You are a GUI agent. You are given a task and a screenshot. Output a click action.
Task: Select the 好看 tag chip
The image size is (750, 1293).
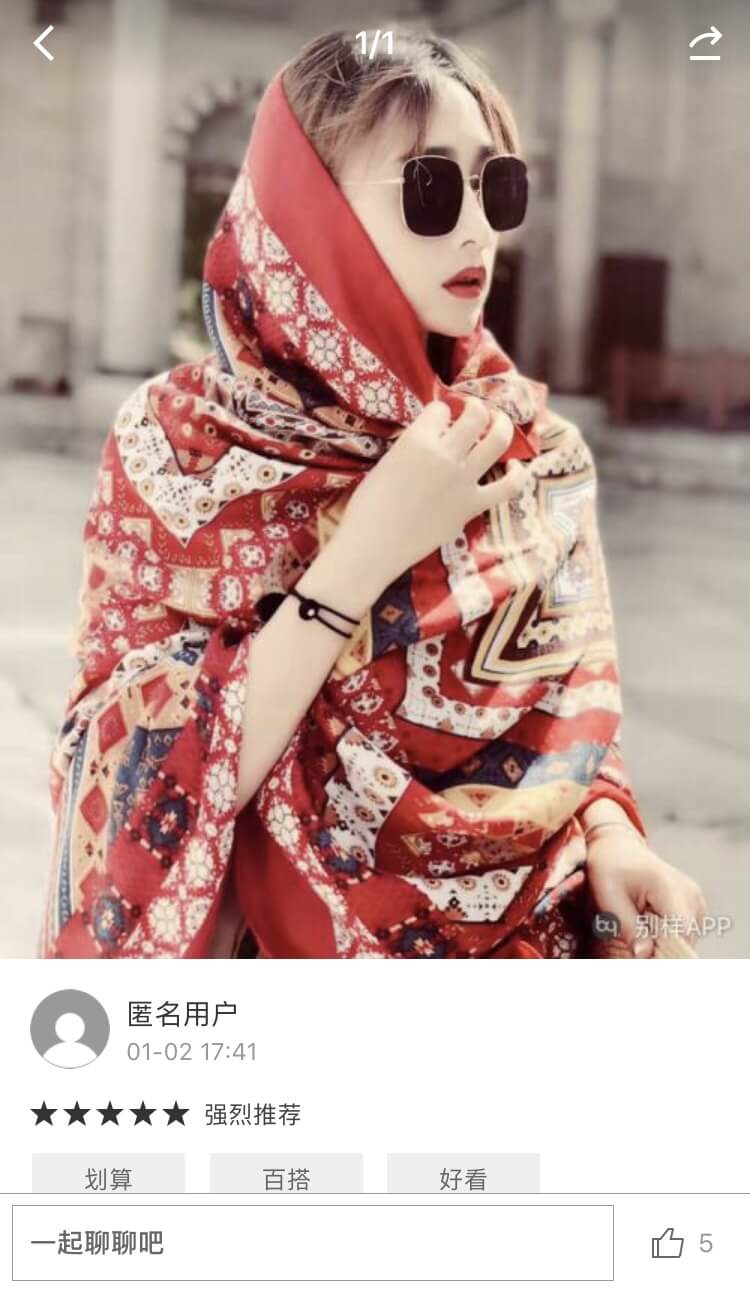(x=463, y=1176)
